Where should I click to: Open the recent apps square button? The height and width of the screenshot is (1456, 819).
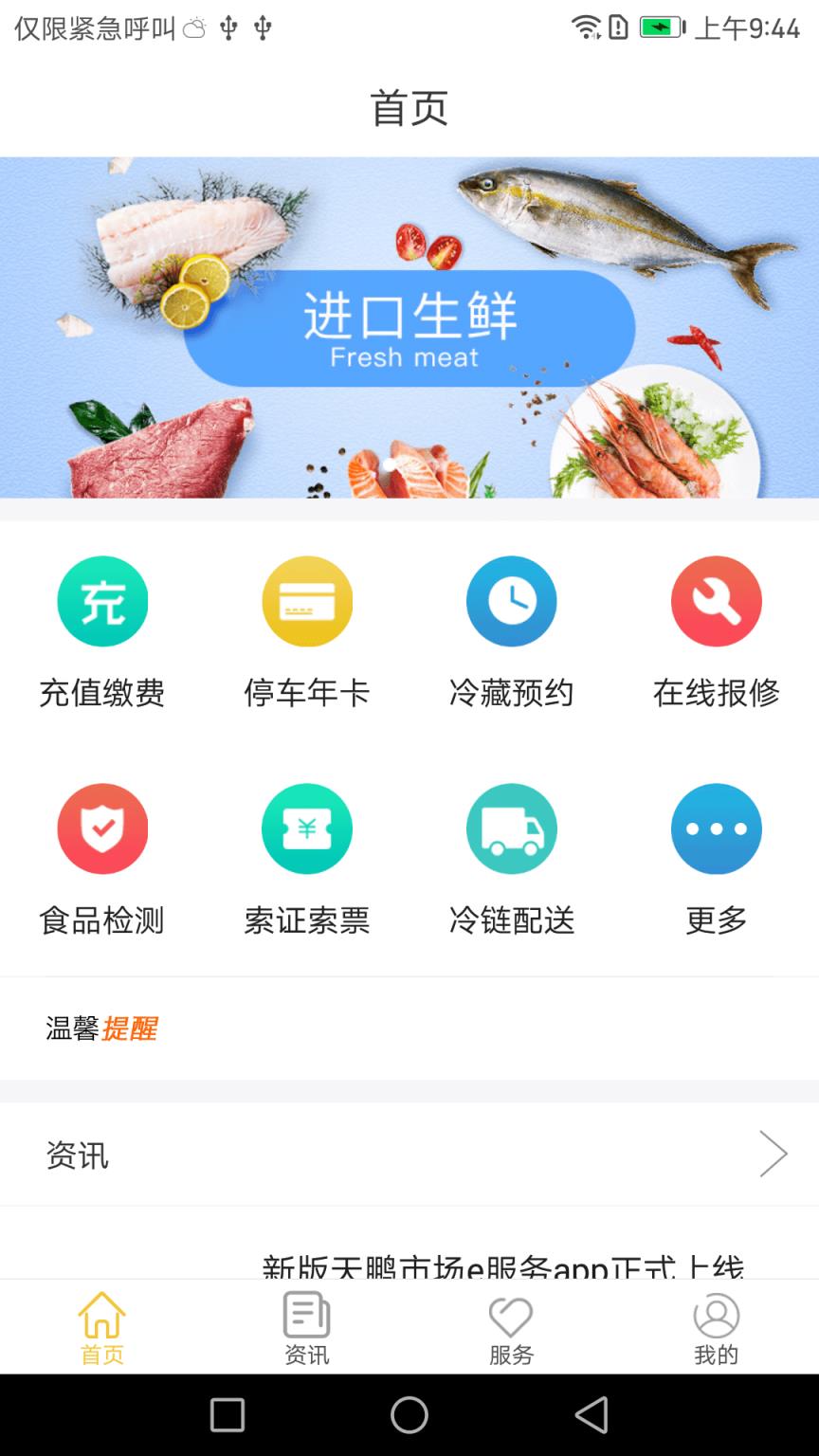coord(227,1417)
